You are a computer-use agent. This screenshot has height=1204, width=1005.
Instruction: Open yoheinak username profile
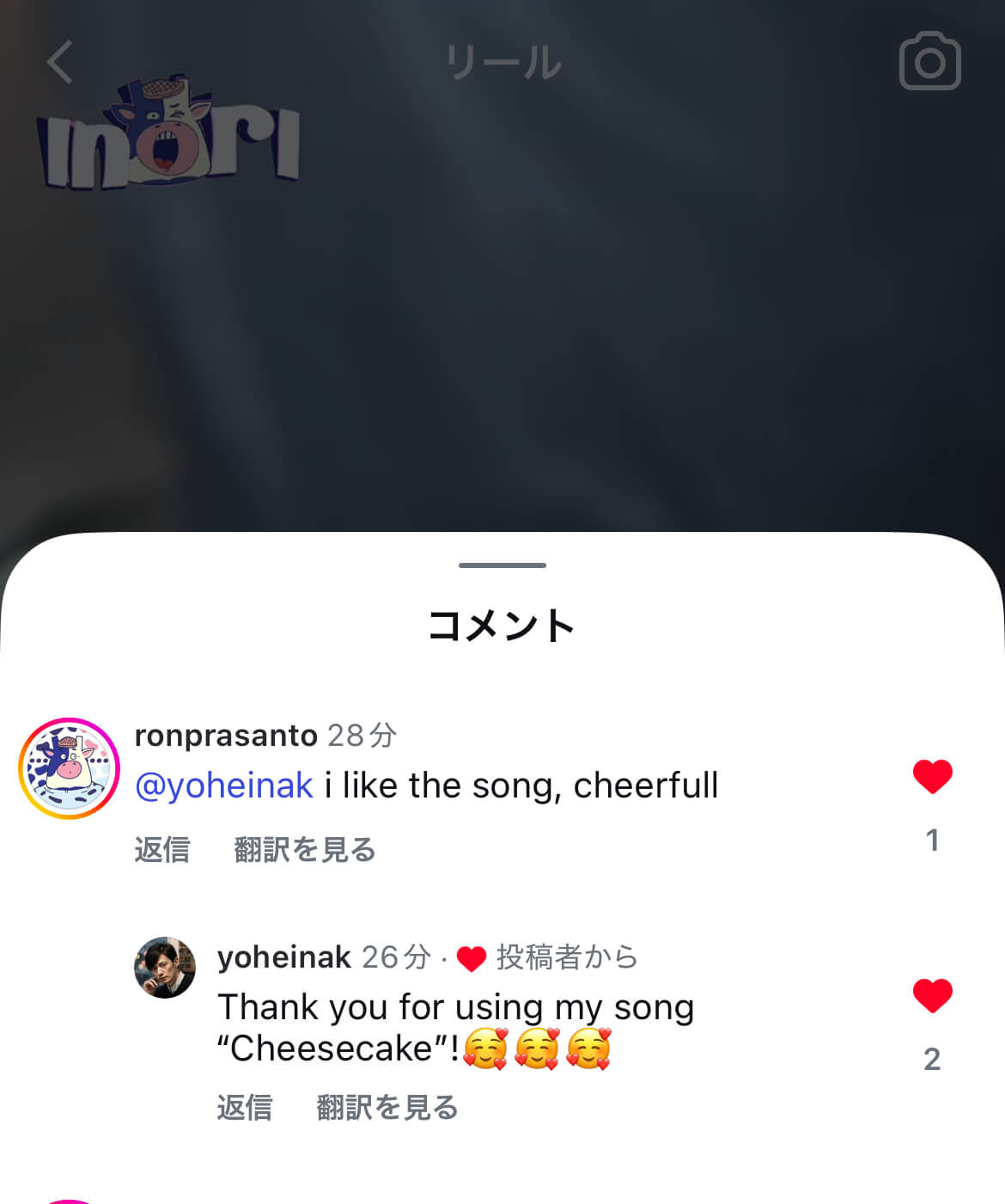point(283,956)
